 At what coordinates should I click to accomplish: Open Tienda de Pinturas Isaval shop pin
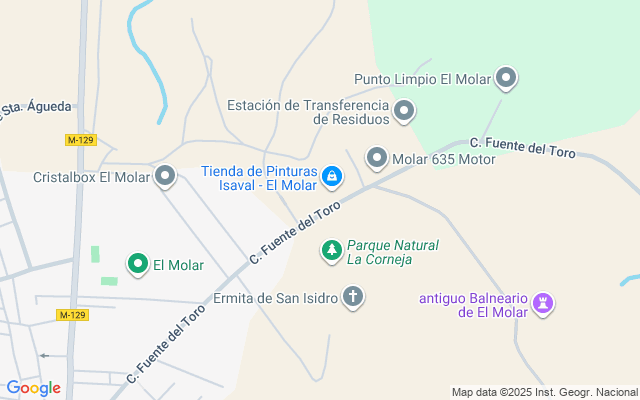pyautogui.click(x=332, y=178)
